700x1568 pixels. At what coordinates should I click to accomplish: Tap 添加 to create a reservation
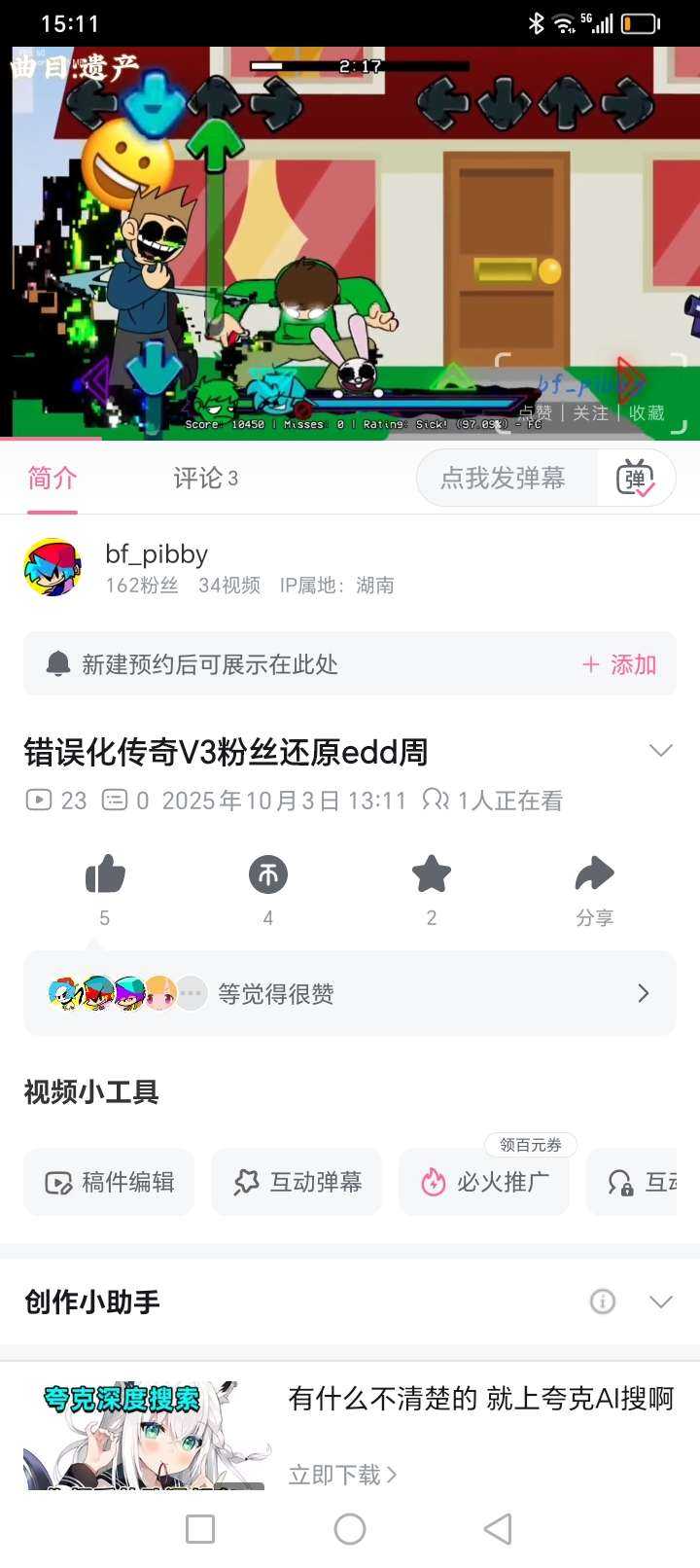coord(619,664)
